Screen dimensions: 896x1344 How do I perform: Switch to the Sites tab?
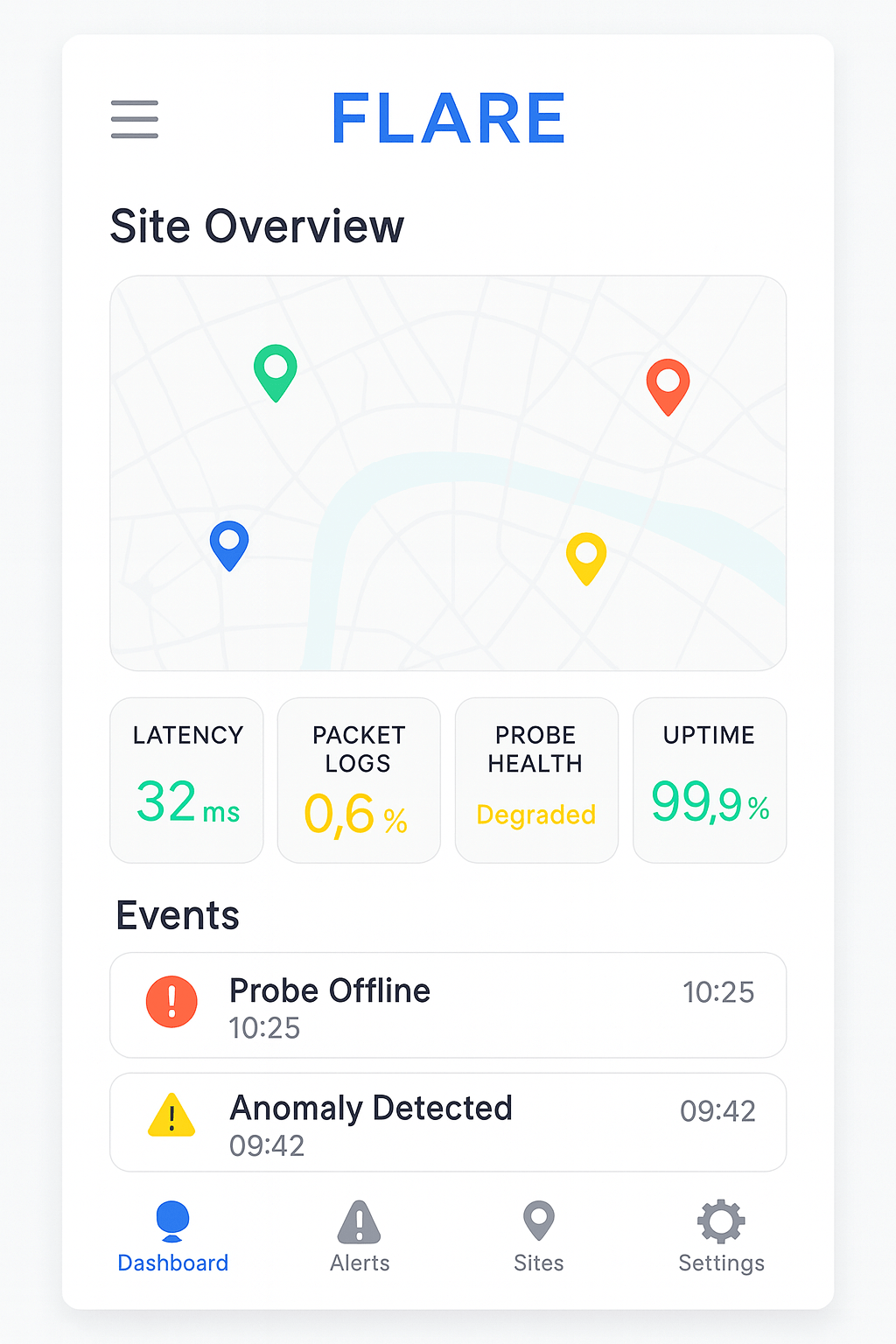coord(538,1236)
